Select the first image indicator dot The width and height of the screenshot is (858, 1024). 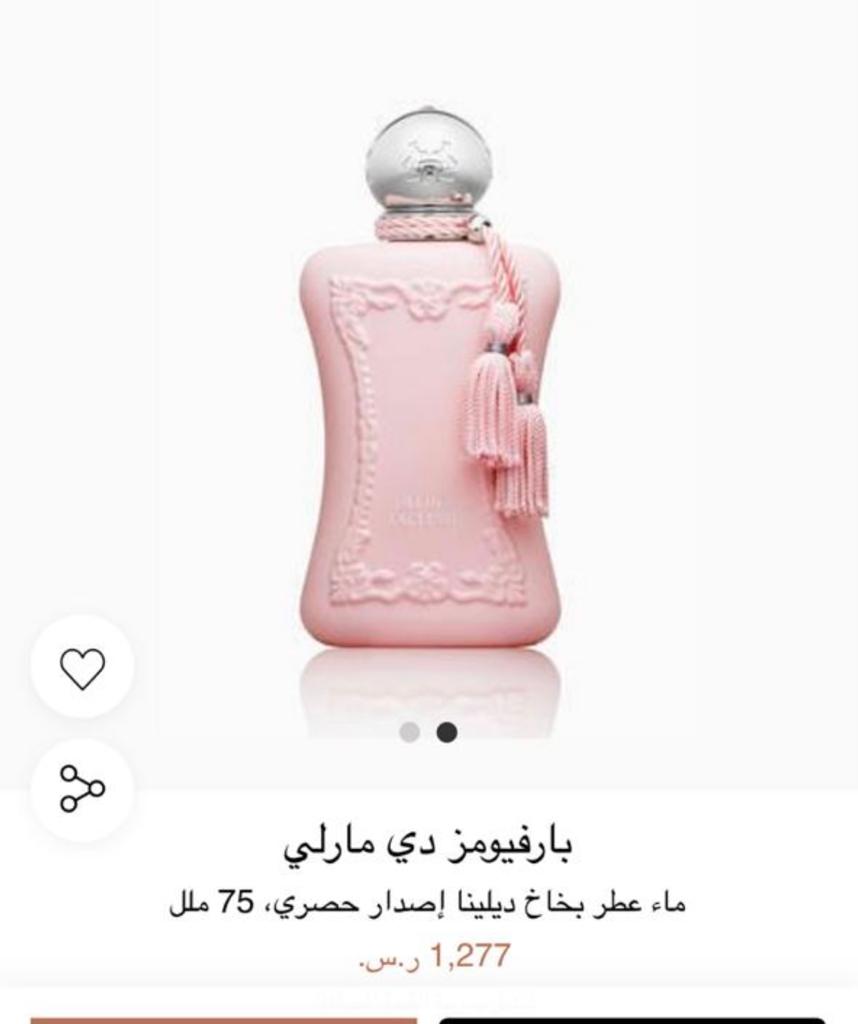point(409,733)
